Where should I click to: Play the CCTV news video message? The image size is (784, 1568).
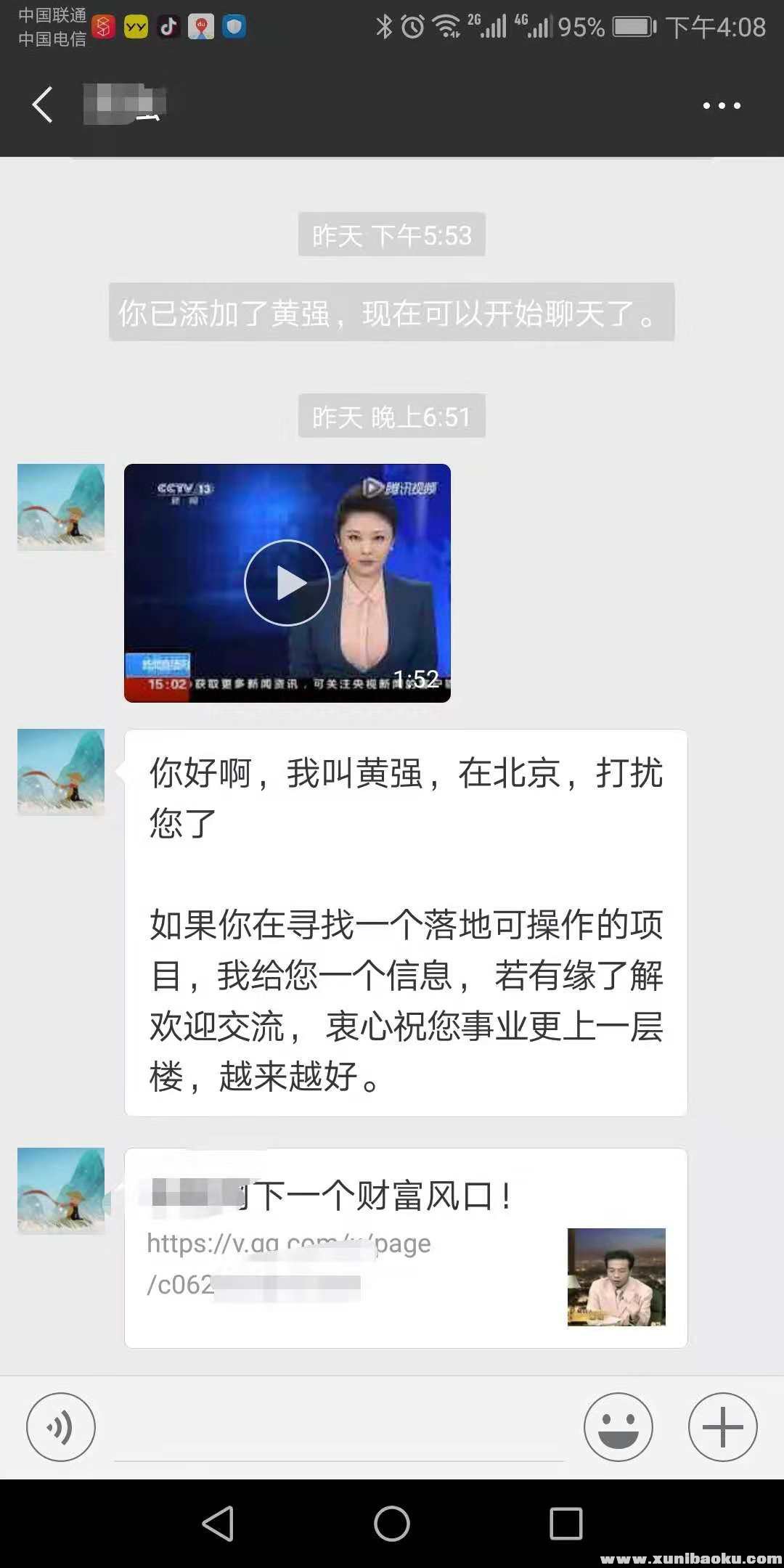287,583
